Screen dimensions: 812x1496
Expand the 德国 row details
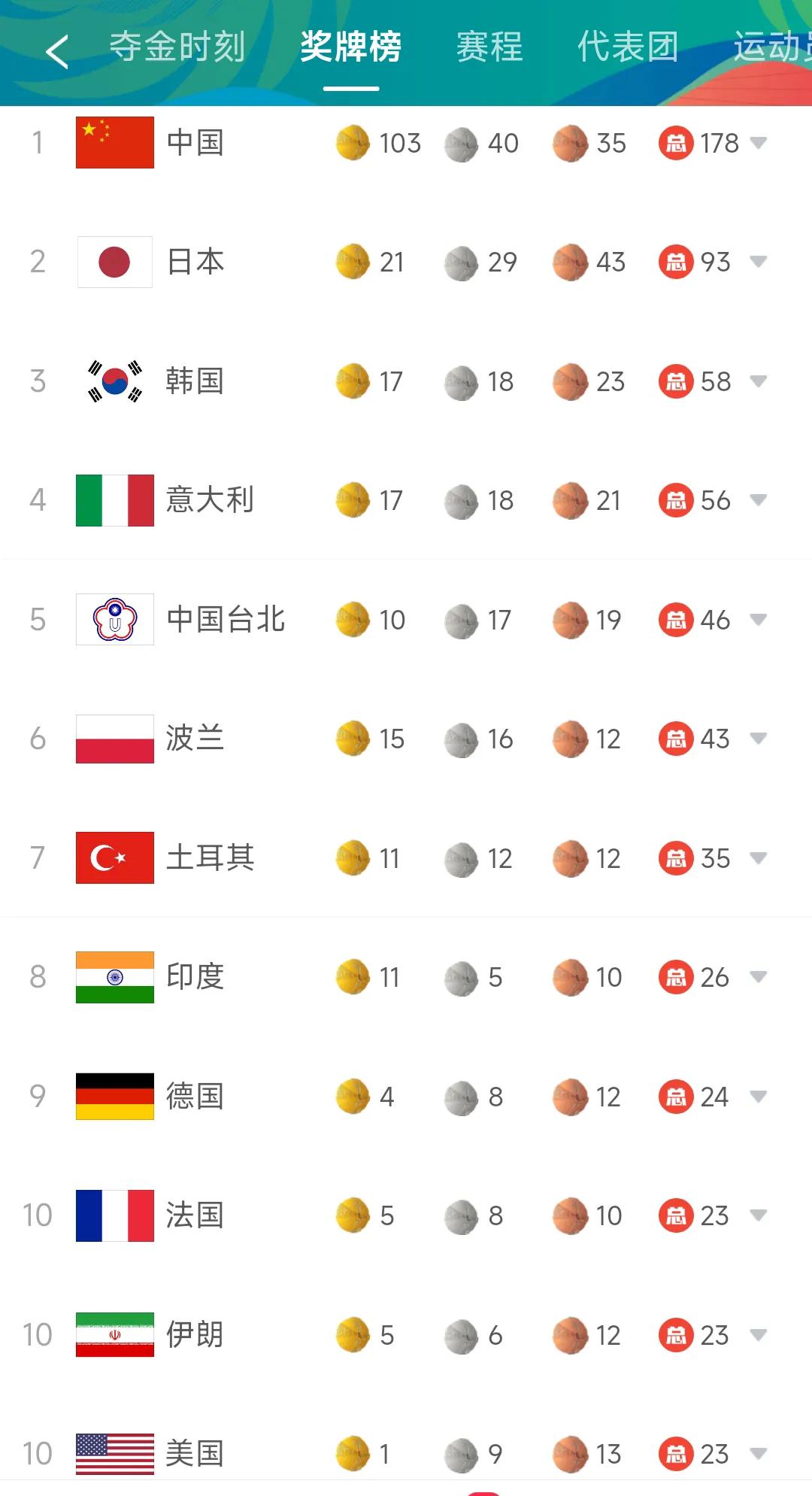[759, 1097]
